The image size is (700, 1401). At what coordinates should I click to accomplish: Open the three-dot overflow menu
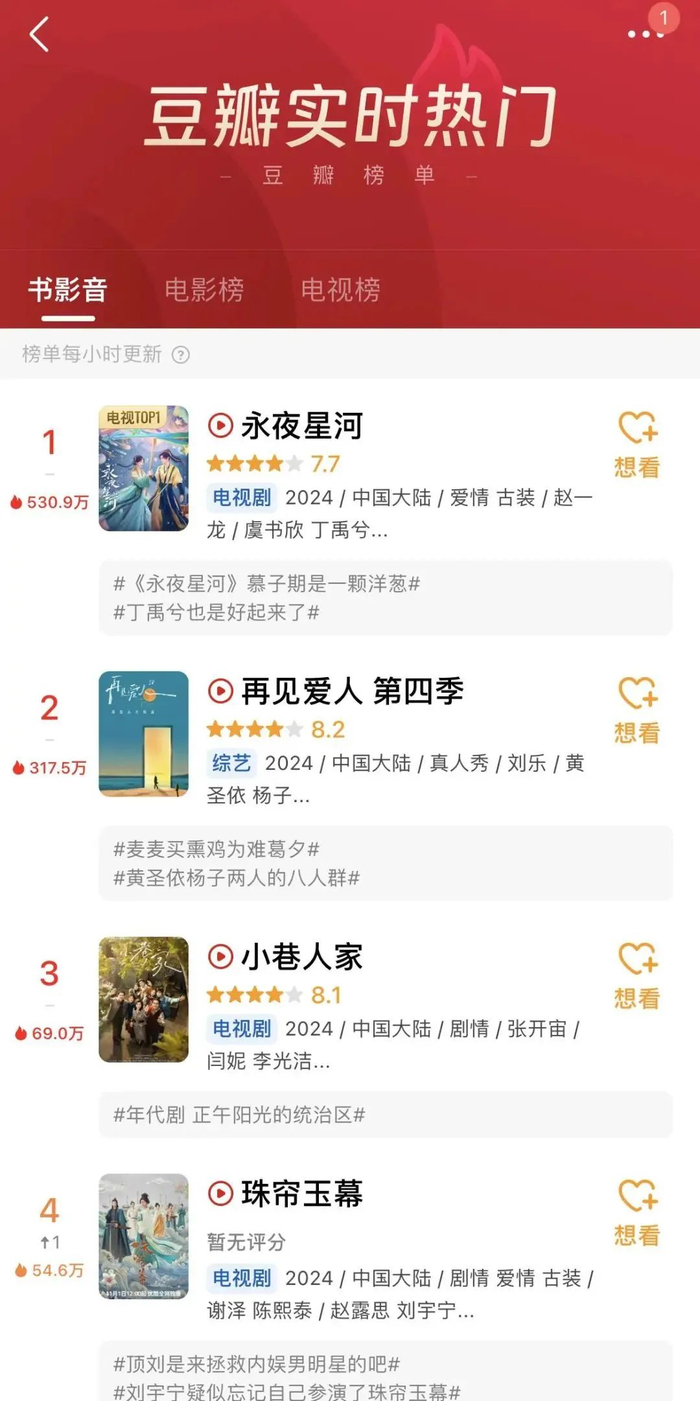tap(645, 34)
